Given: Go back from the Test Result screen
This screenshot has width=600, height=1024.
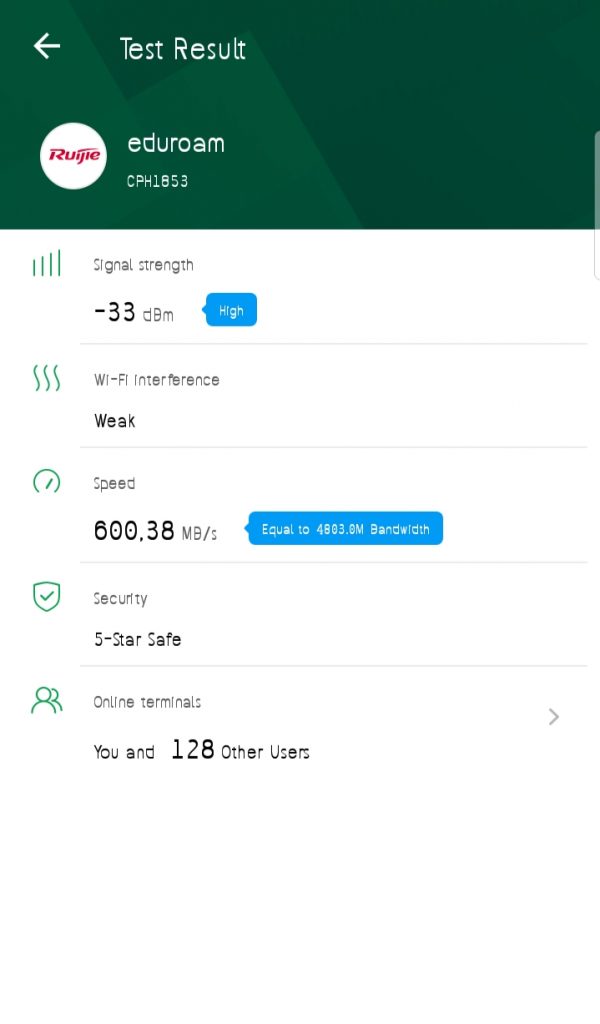Looking at the screenshot, I should pos(47,46).
